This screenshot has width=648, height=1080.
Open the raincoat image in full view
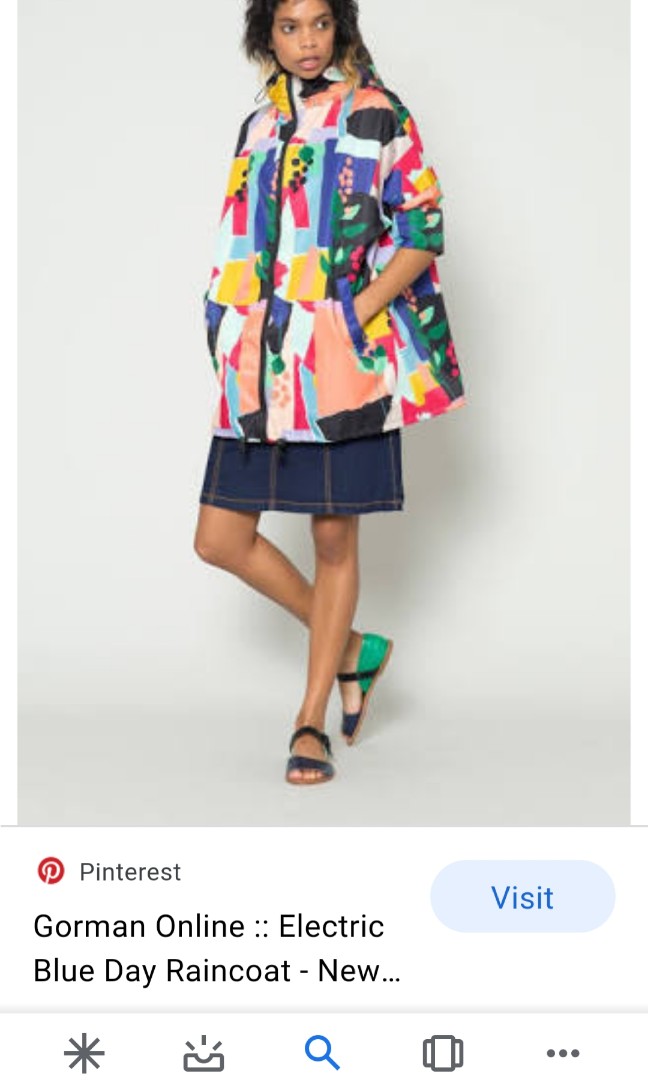click(324, 410)
